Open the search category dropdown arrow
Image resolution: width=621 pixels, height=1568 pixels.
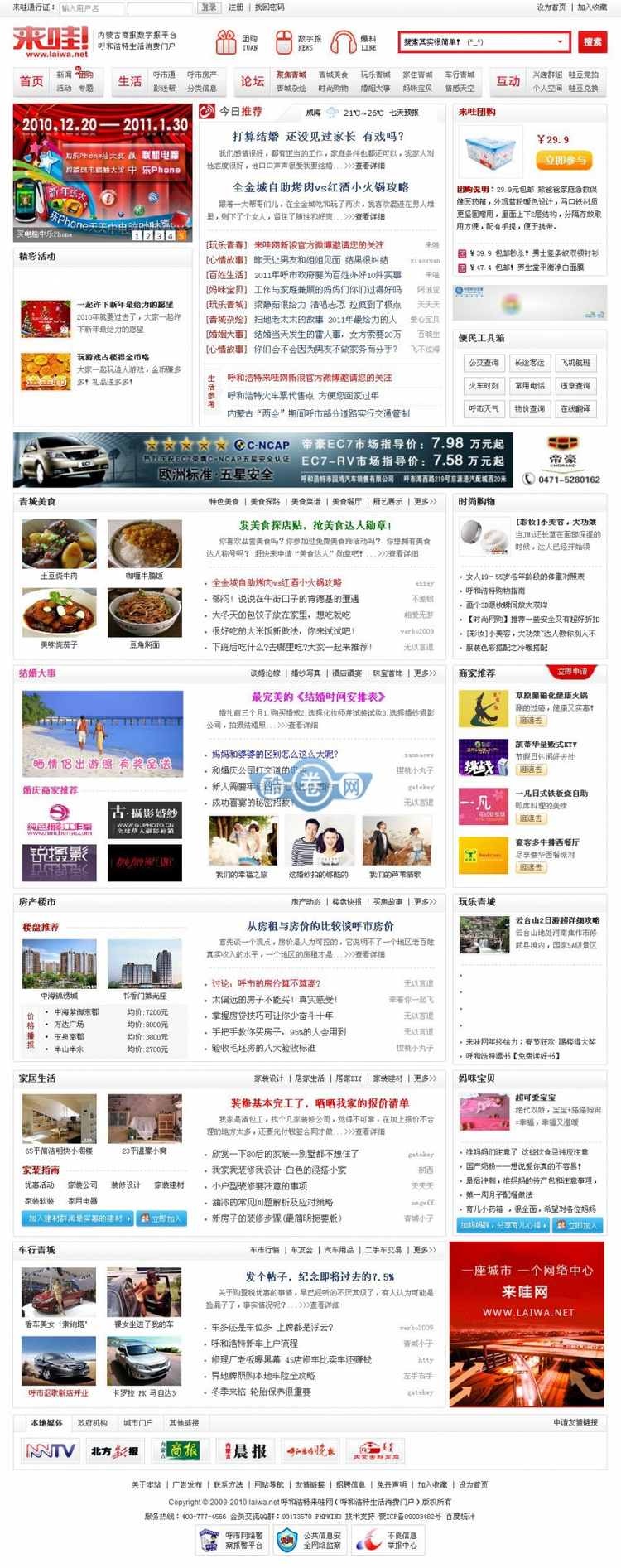pos(560,41)
